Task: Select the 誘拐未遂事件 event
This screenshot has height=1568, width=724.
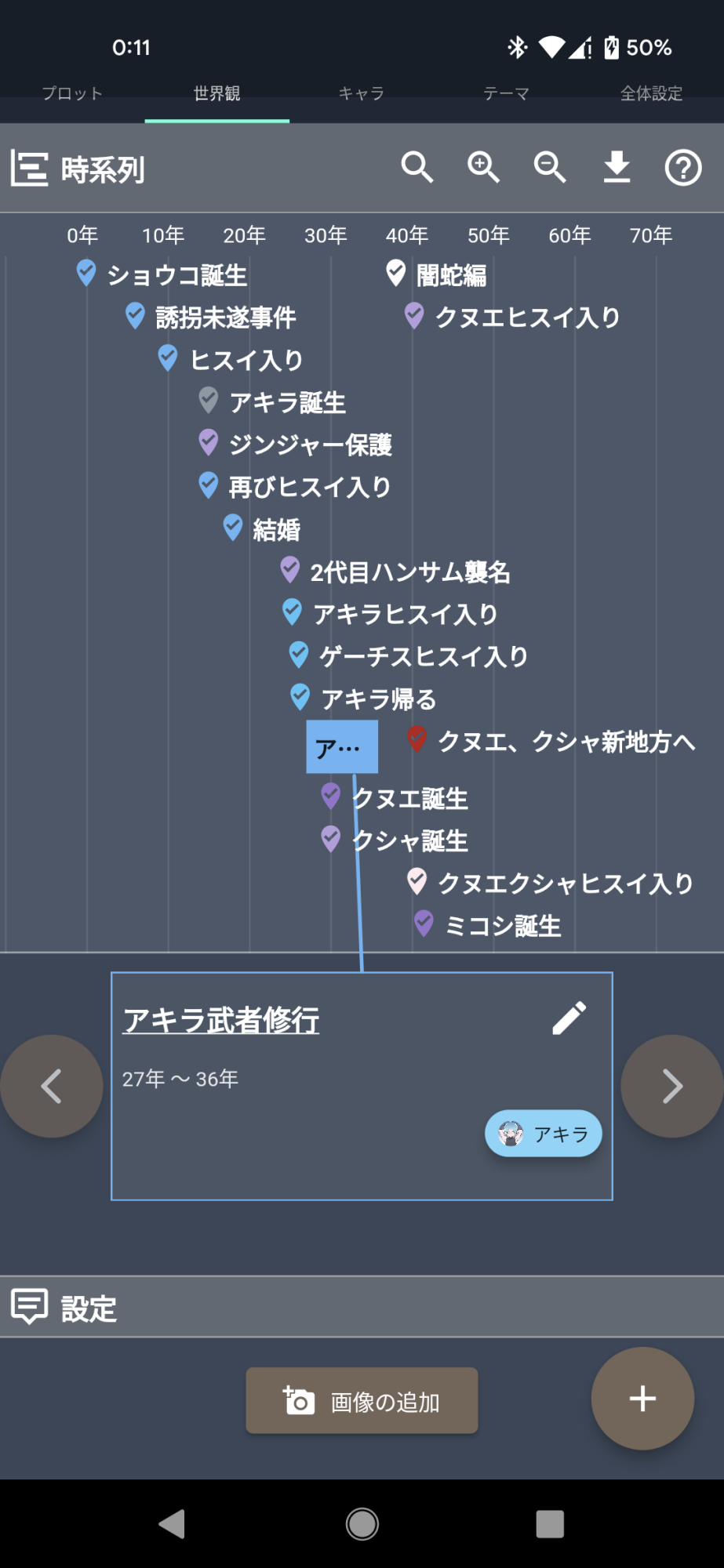Action: click(x=211, y=317)
